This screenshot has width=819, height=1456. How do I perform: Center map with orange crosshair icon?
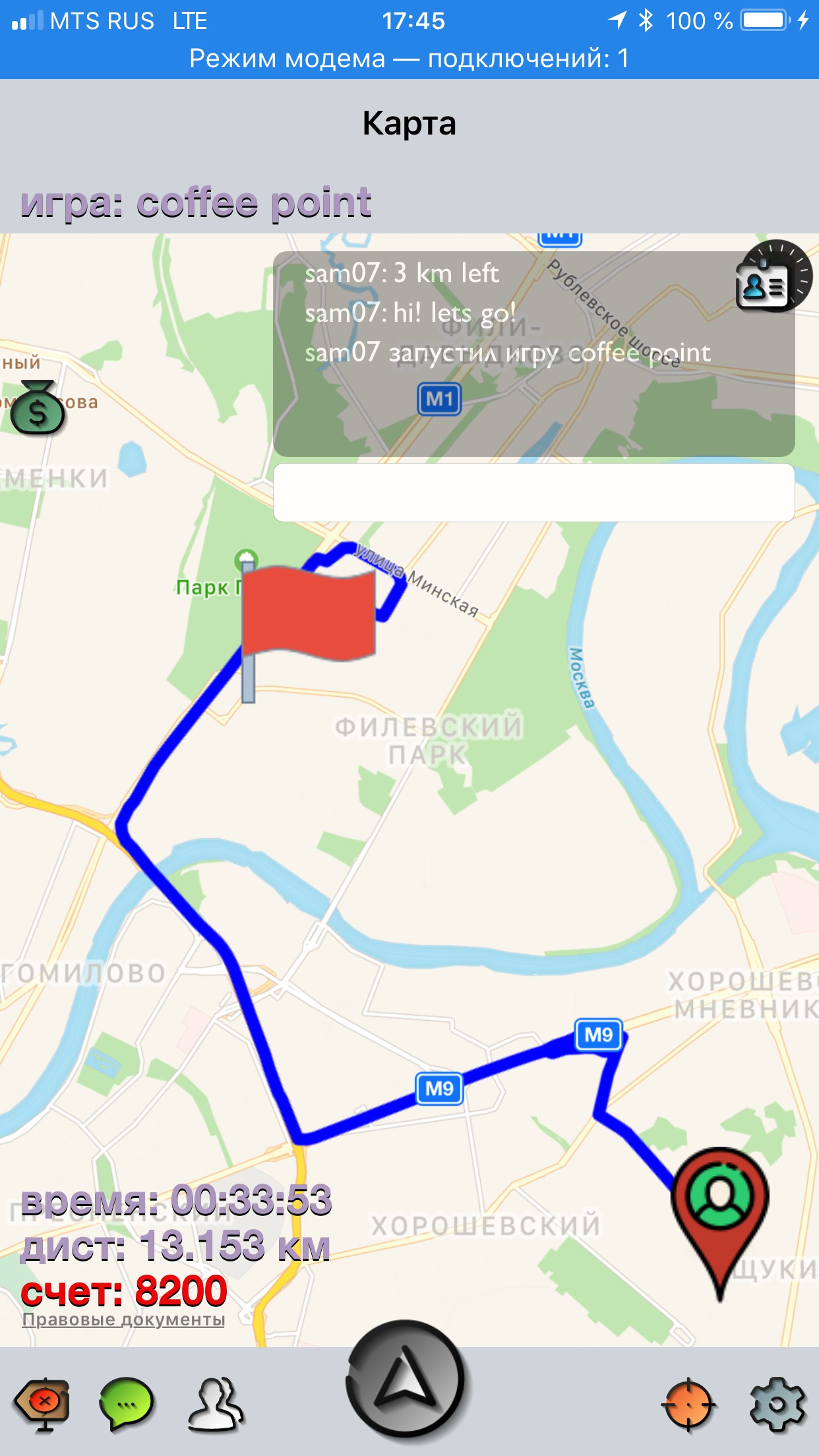point(688,1405)
